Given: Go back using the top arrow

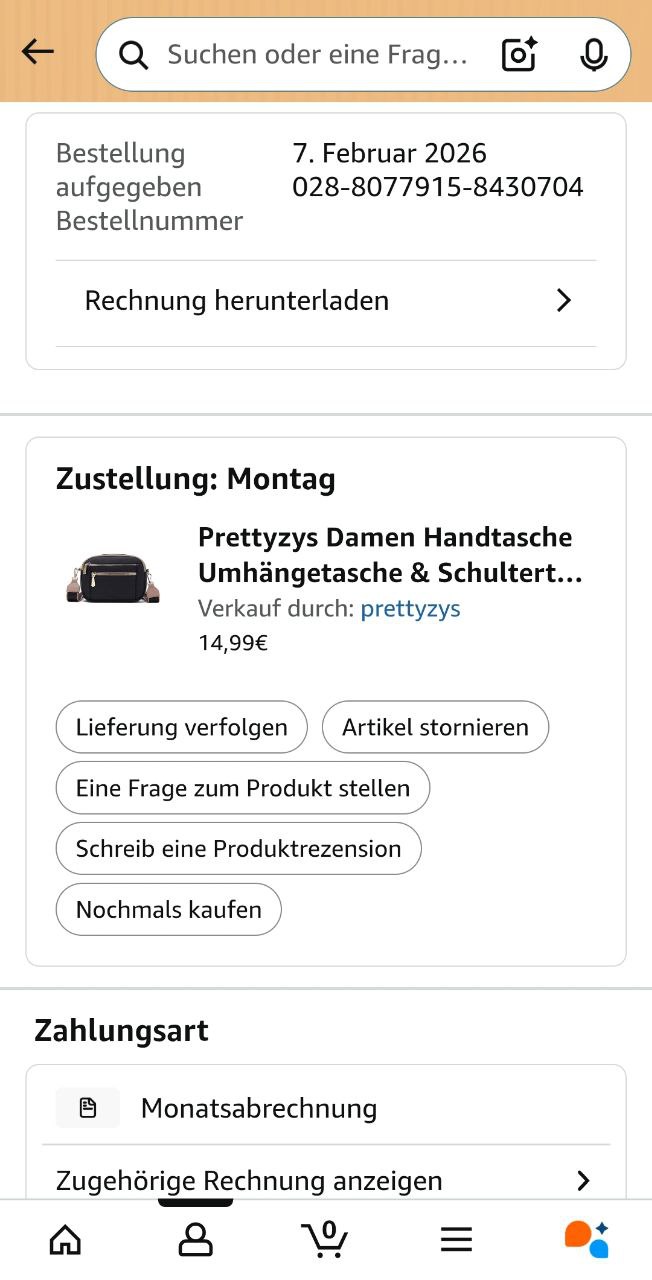Looking at the screenshot, I should coord(38,53).
